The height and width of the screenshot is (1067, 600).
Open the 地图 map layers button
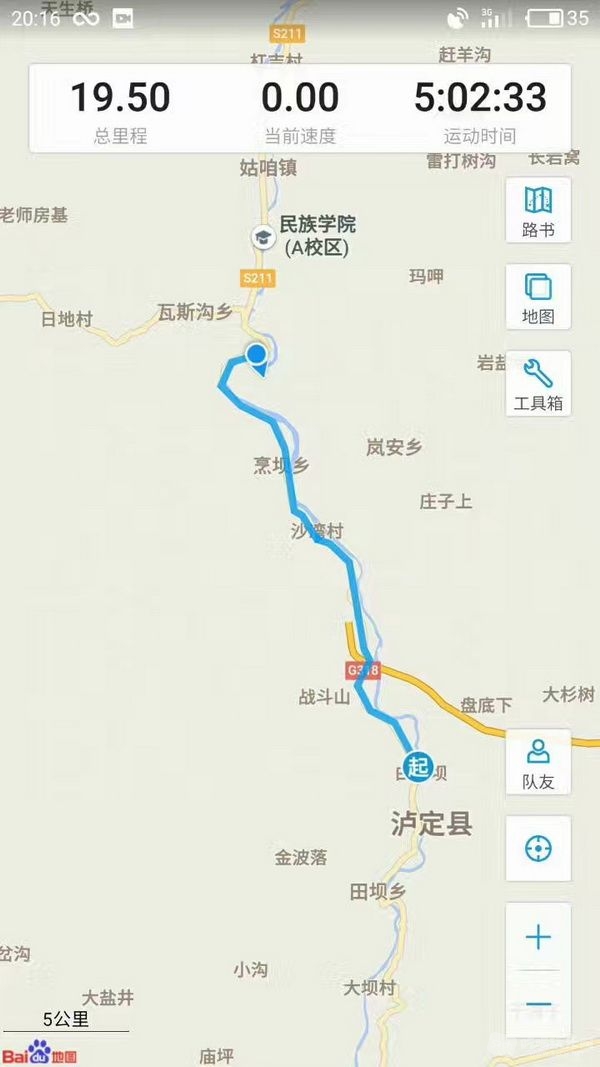(538, 297)
